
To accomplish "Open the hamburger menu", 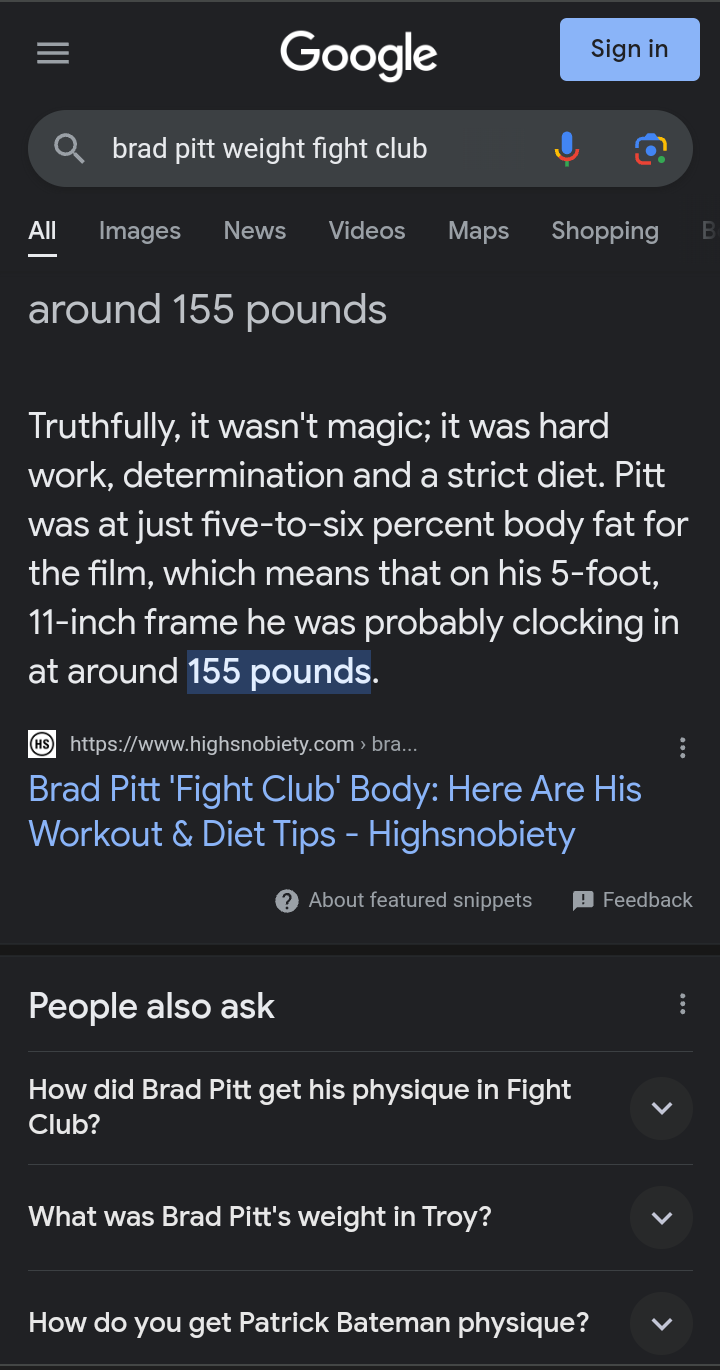I will click(53, 53).
